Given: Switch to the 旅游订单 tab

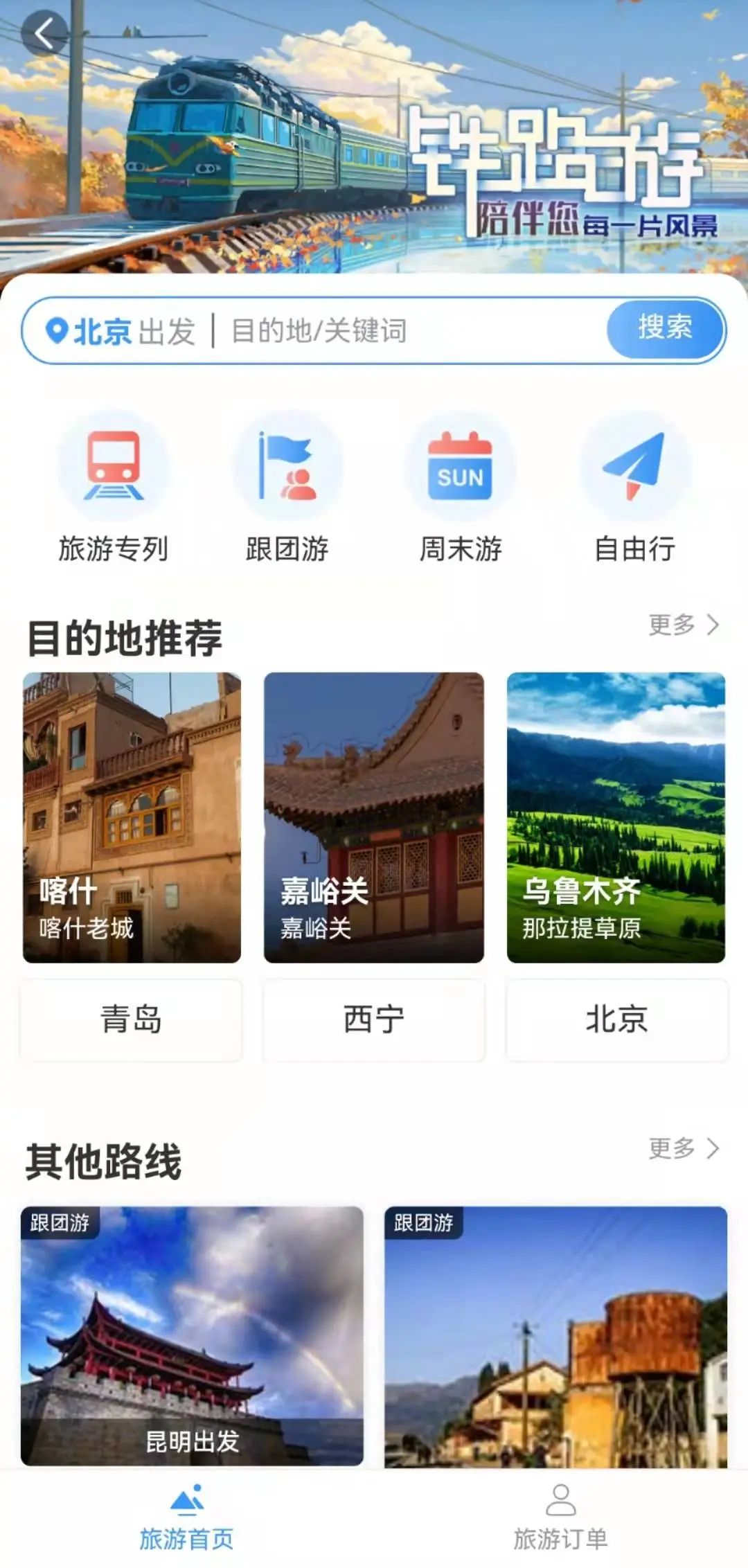Looking at the screenshot, I should coord(561,1517).
